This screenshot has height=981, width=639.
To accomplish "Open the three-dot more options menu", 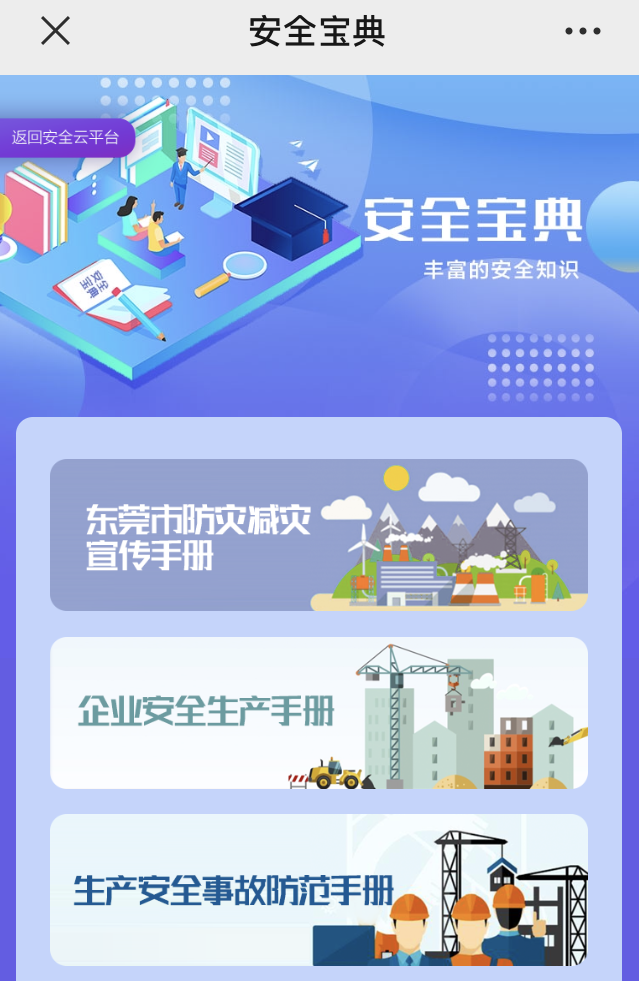I will (x=582, y=32).
